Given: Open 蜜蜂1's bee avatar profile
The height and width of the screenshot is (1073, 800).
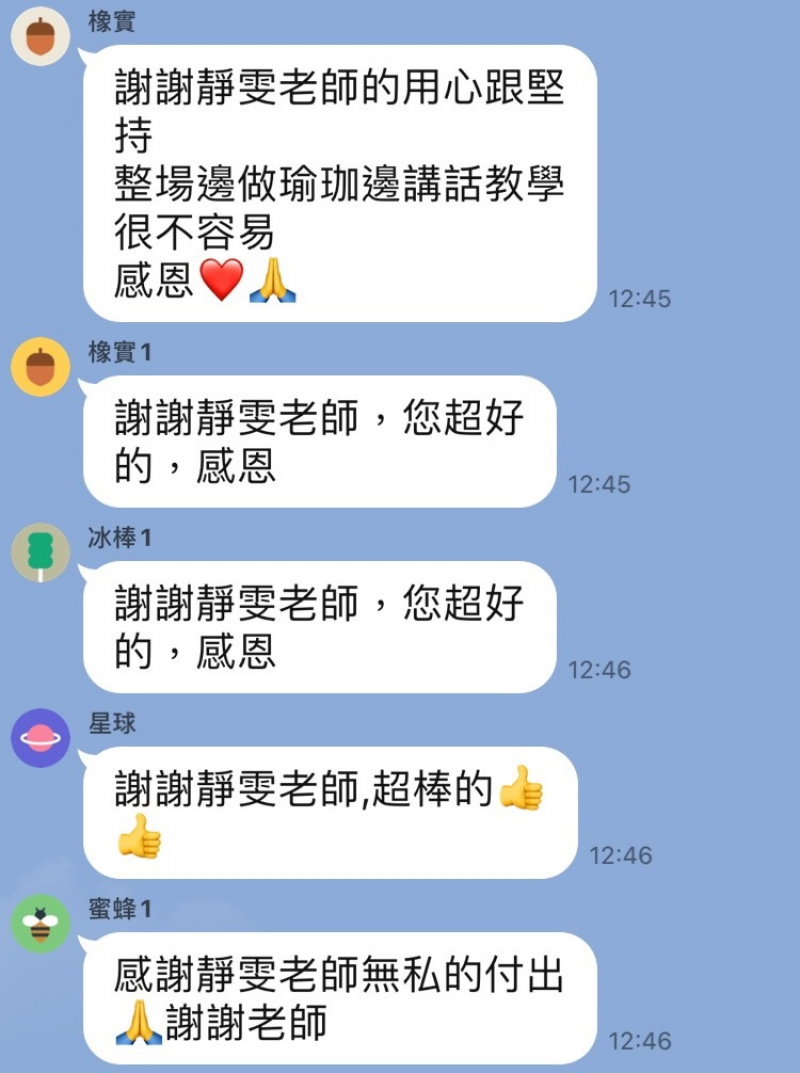Looking at the screenshot, I should [40, 924].
